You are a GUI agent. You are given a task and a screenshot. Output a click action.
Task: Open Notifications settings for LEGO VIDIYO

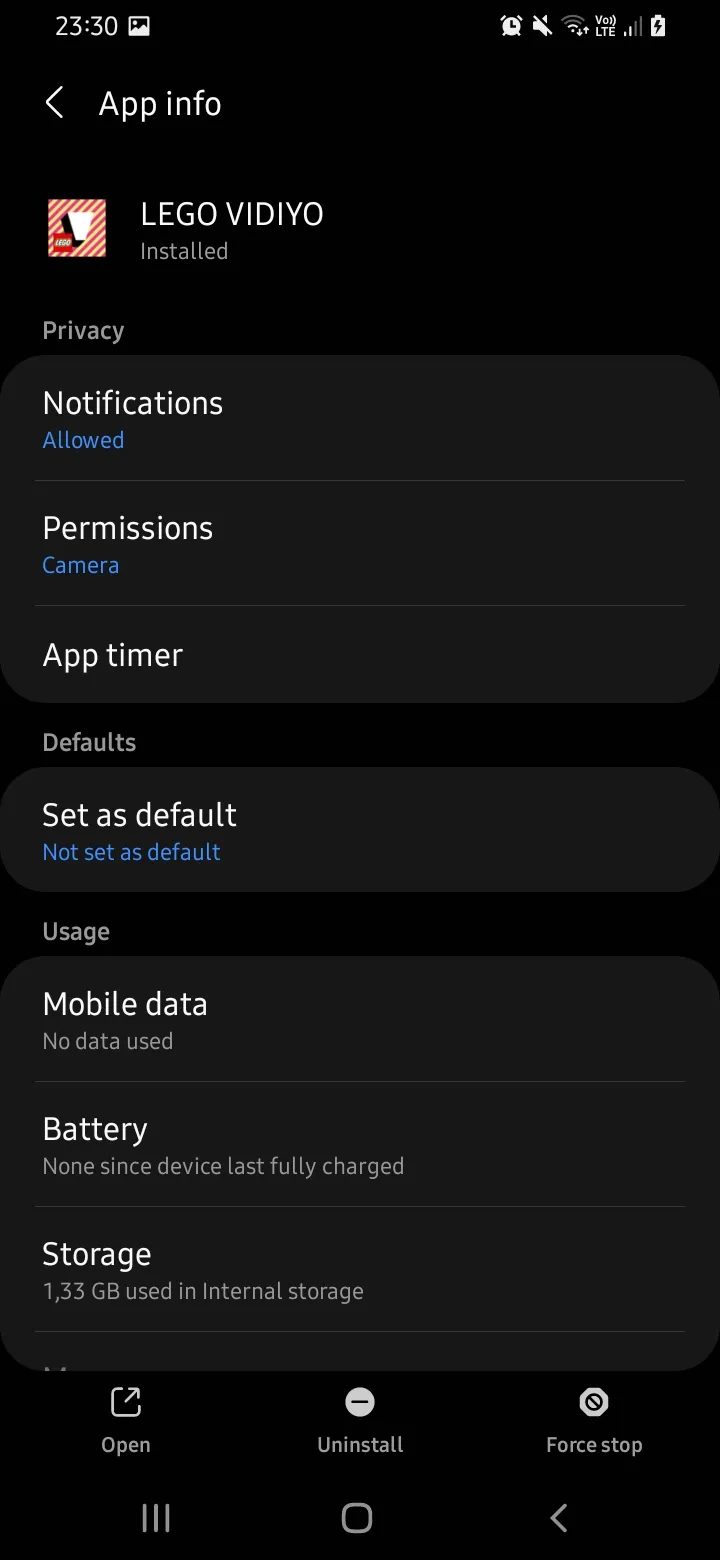point(360,418)
